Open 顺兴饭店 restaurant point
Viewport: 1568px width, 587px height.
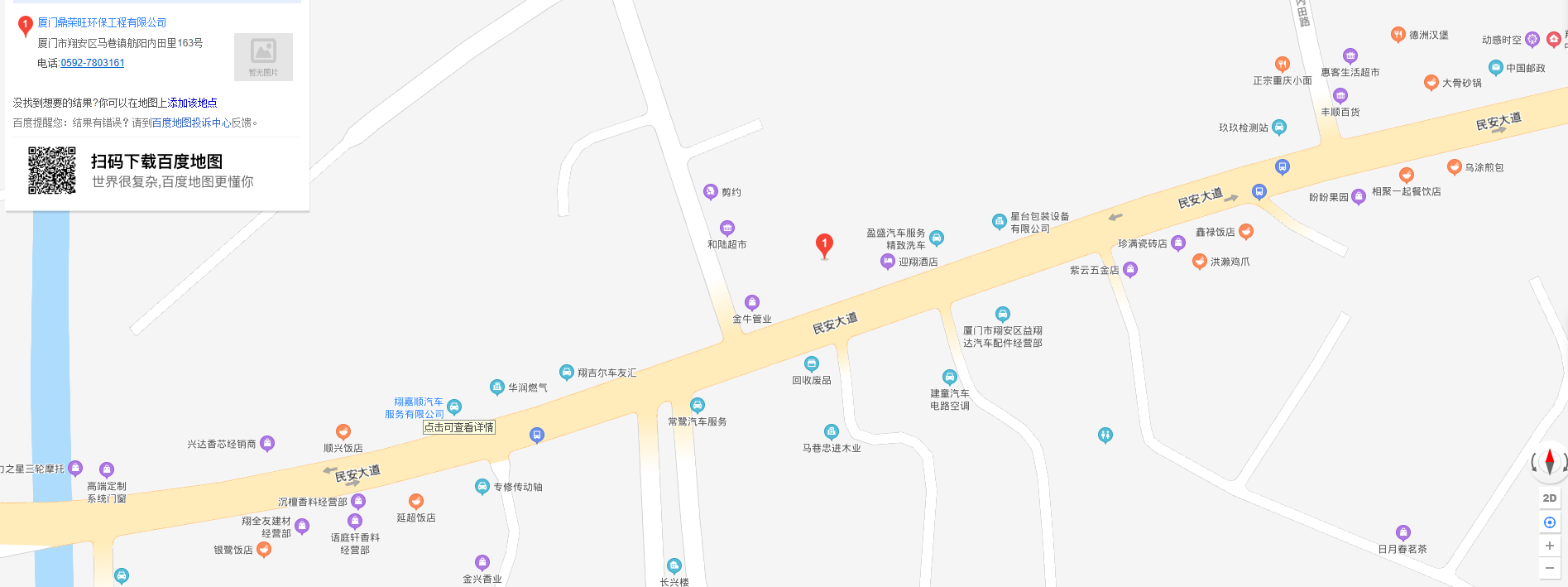click(x=343, y=432)
